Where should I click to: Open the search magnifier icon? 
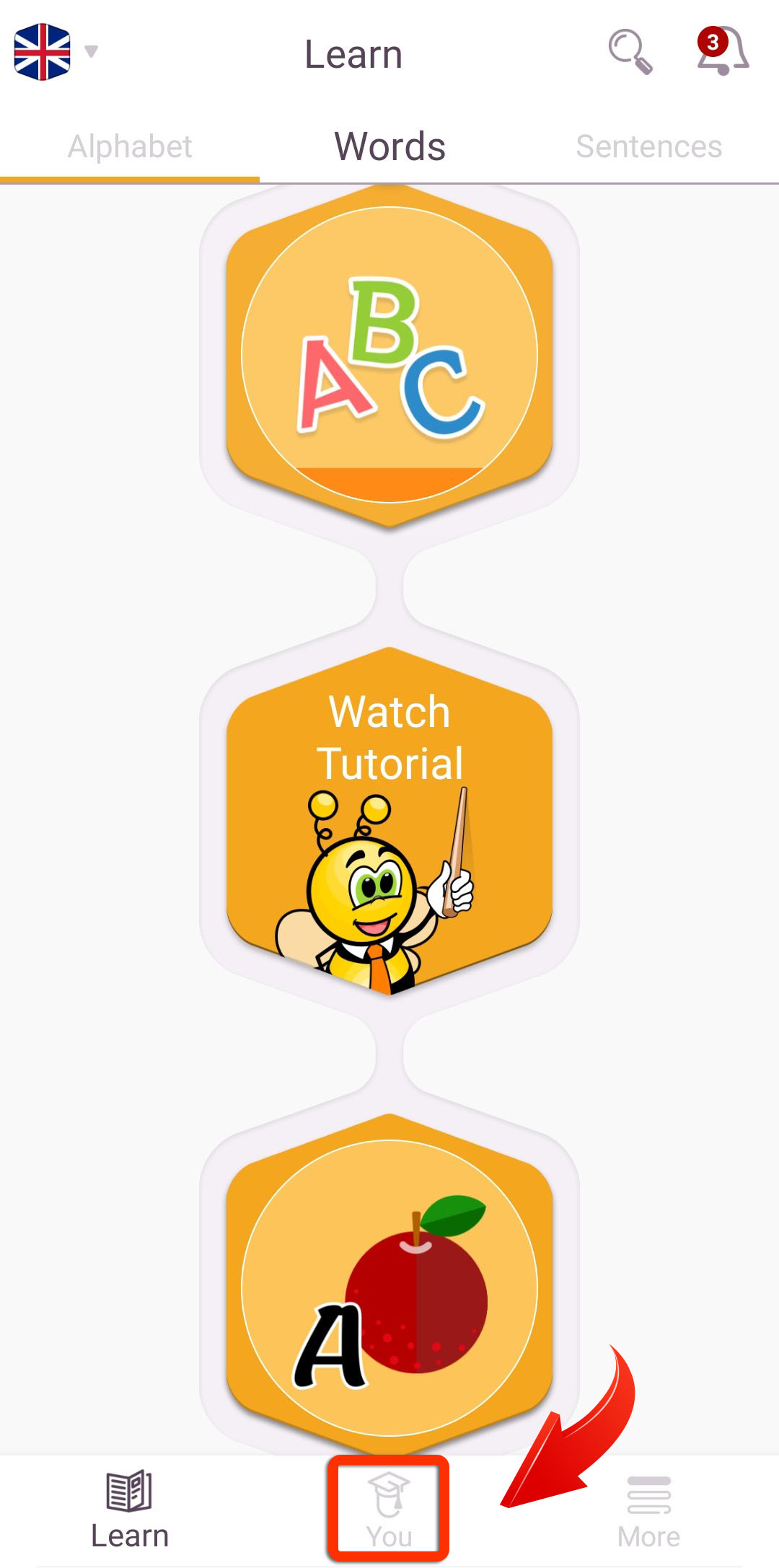click(630, 51)
